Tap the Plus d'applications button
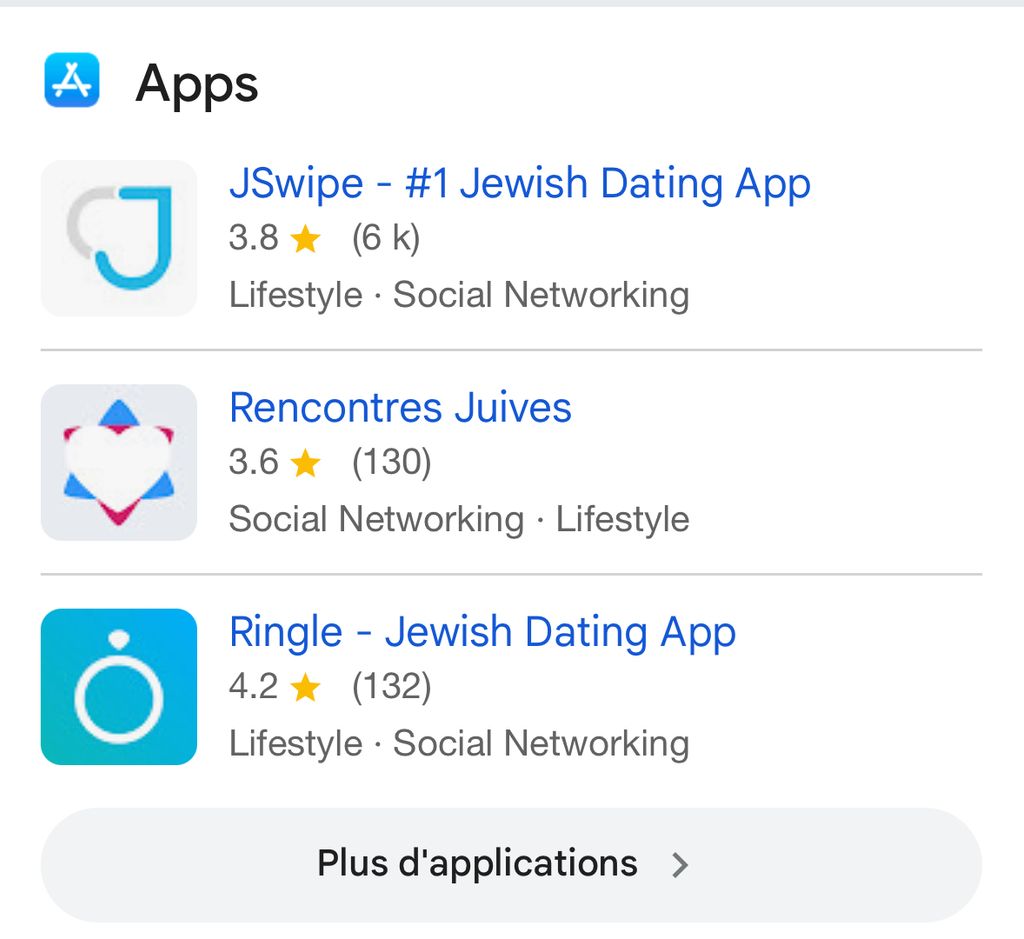This screenshot has width=1024, height=939. coord(511,864)
